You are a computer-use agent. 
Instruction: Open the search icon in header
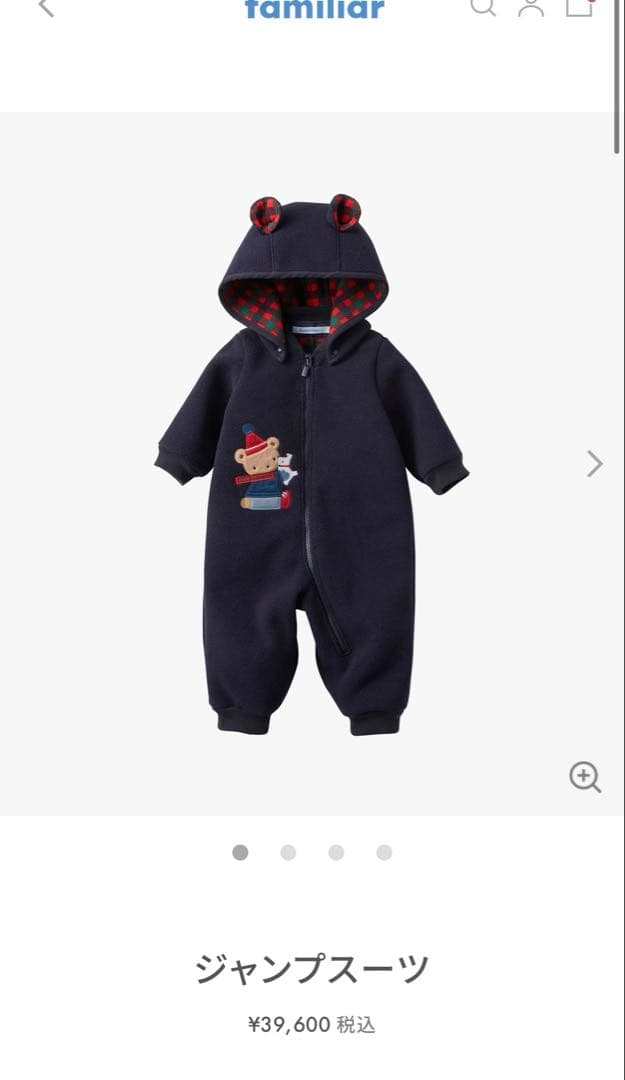point(483,6)
